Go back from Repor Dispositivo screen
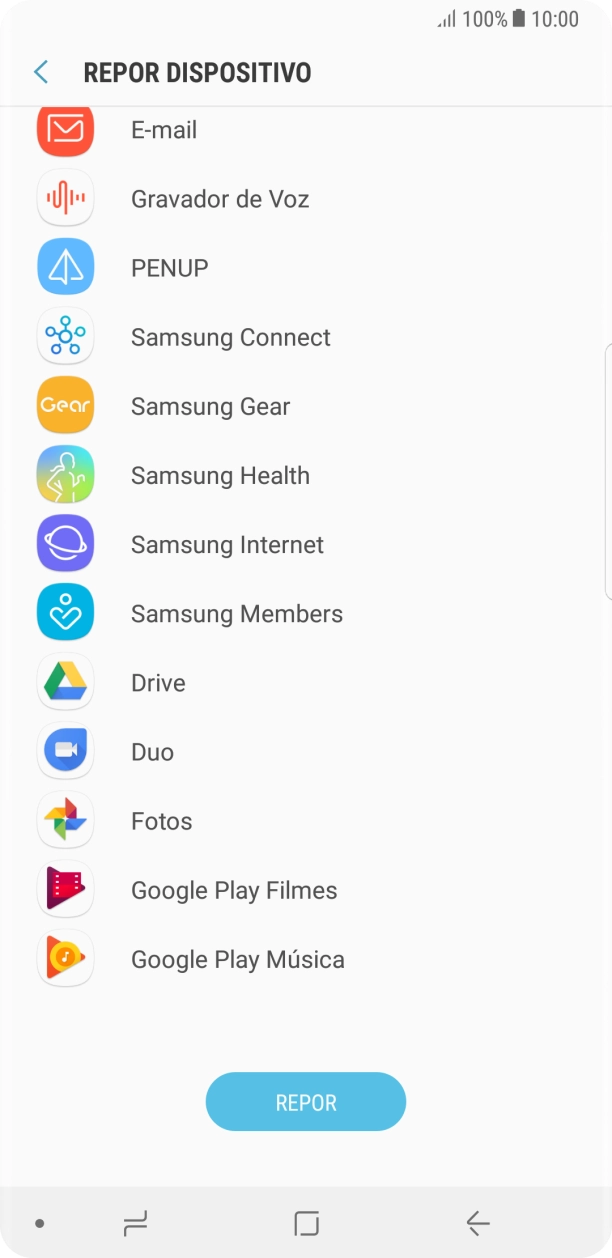The width and height of the screenshot is (612, 1258). [x=41, y=72]
